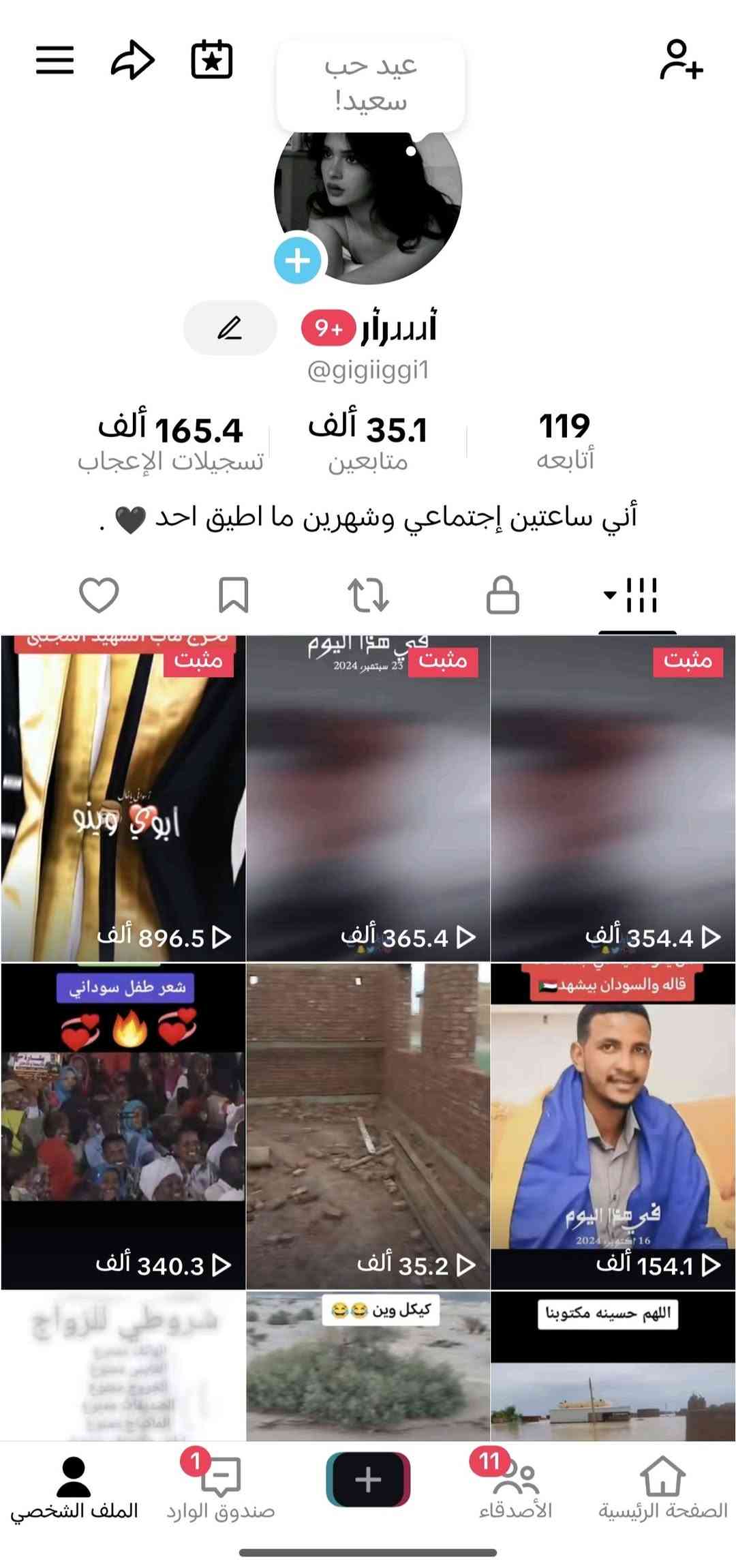
Task: Open the 119 following list
Action: [x=564, y=440]
